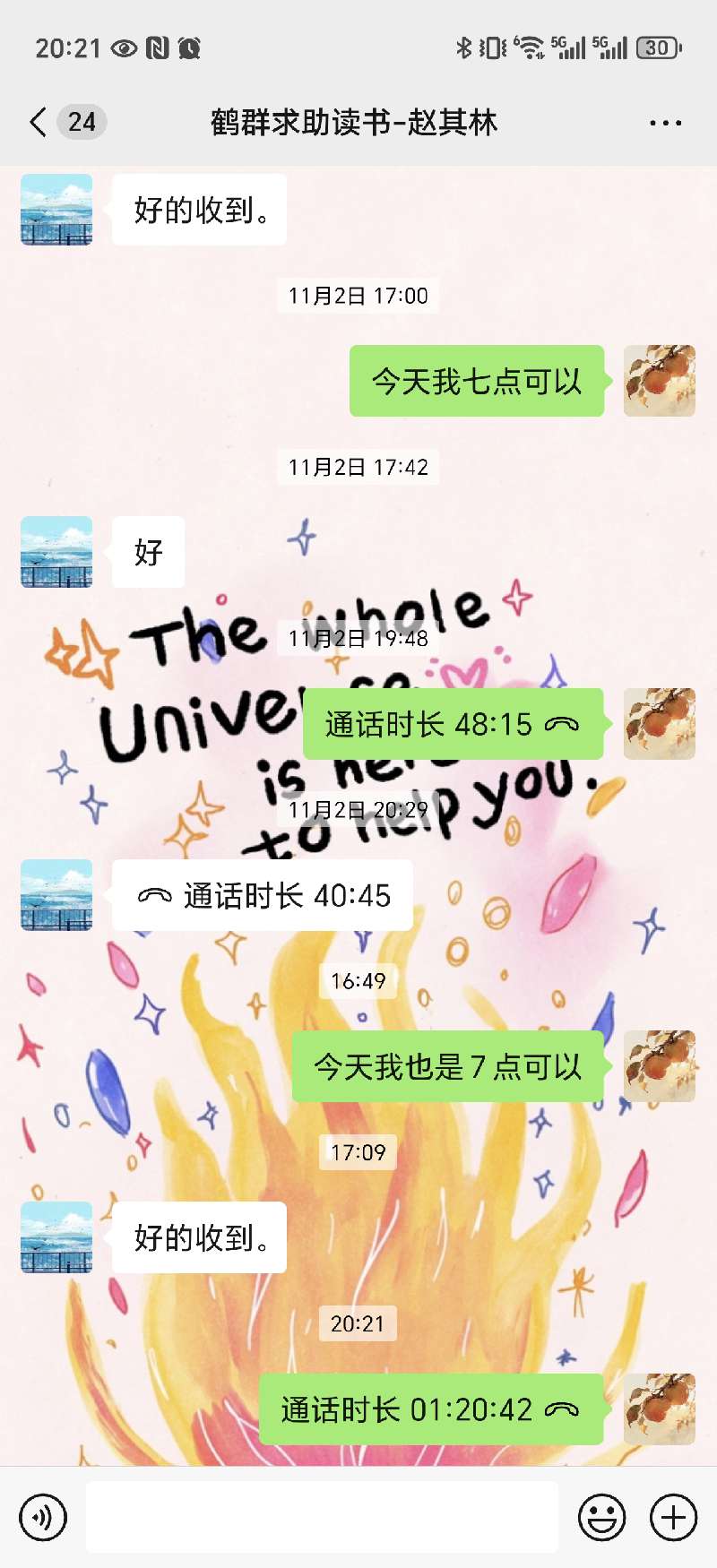717x1568 pixels.
Task: Tap the 01:20:42 call record bubble
Action: [x=431, y=1409]
